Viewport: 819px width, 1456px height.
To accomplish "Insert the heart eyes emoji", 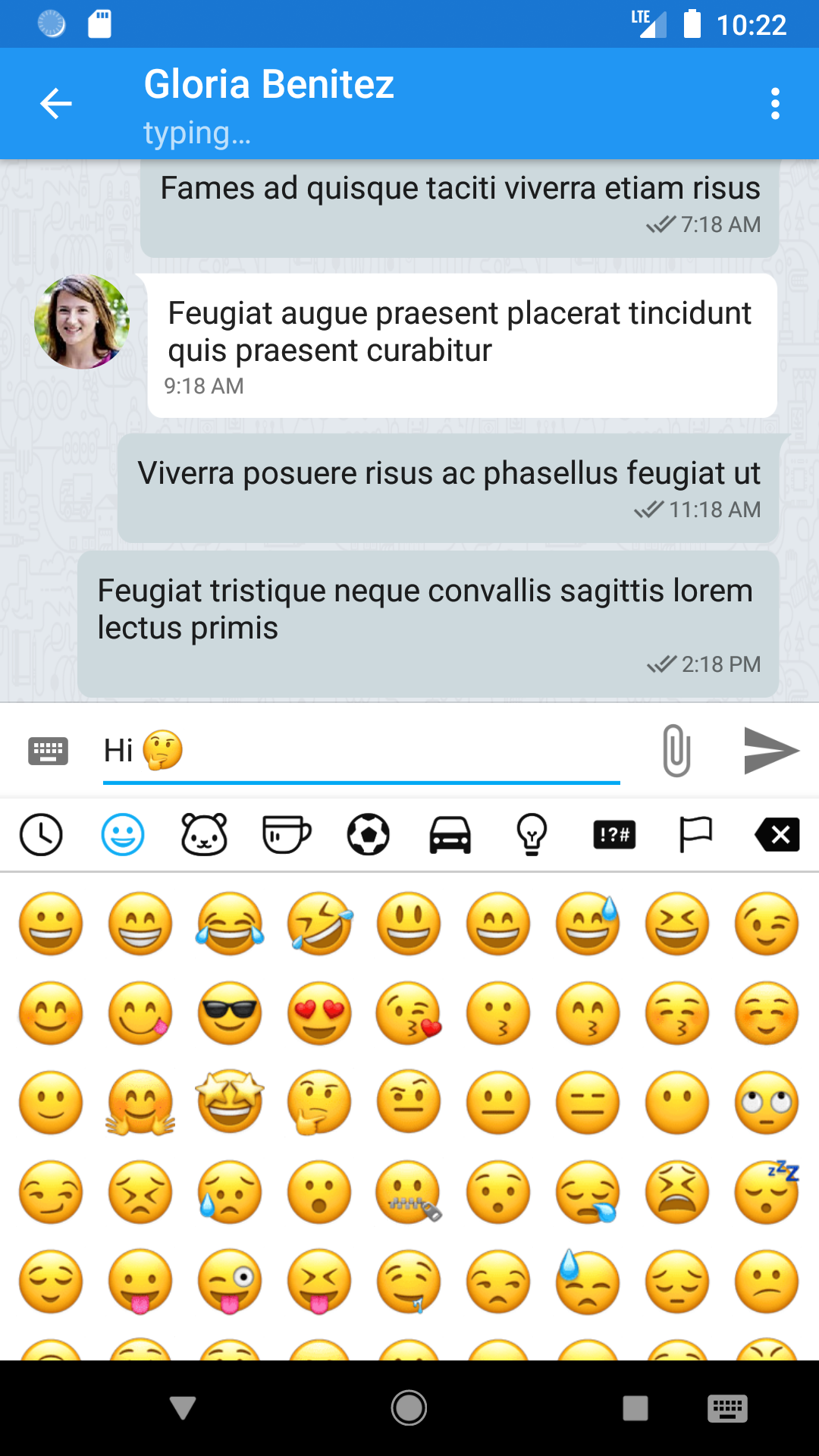I will coord(319,1013).
